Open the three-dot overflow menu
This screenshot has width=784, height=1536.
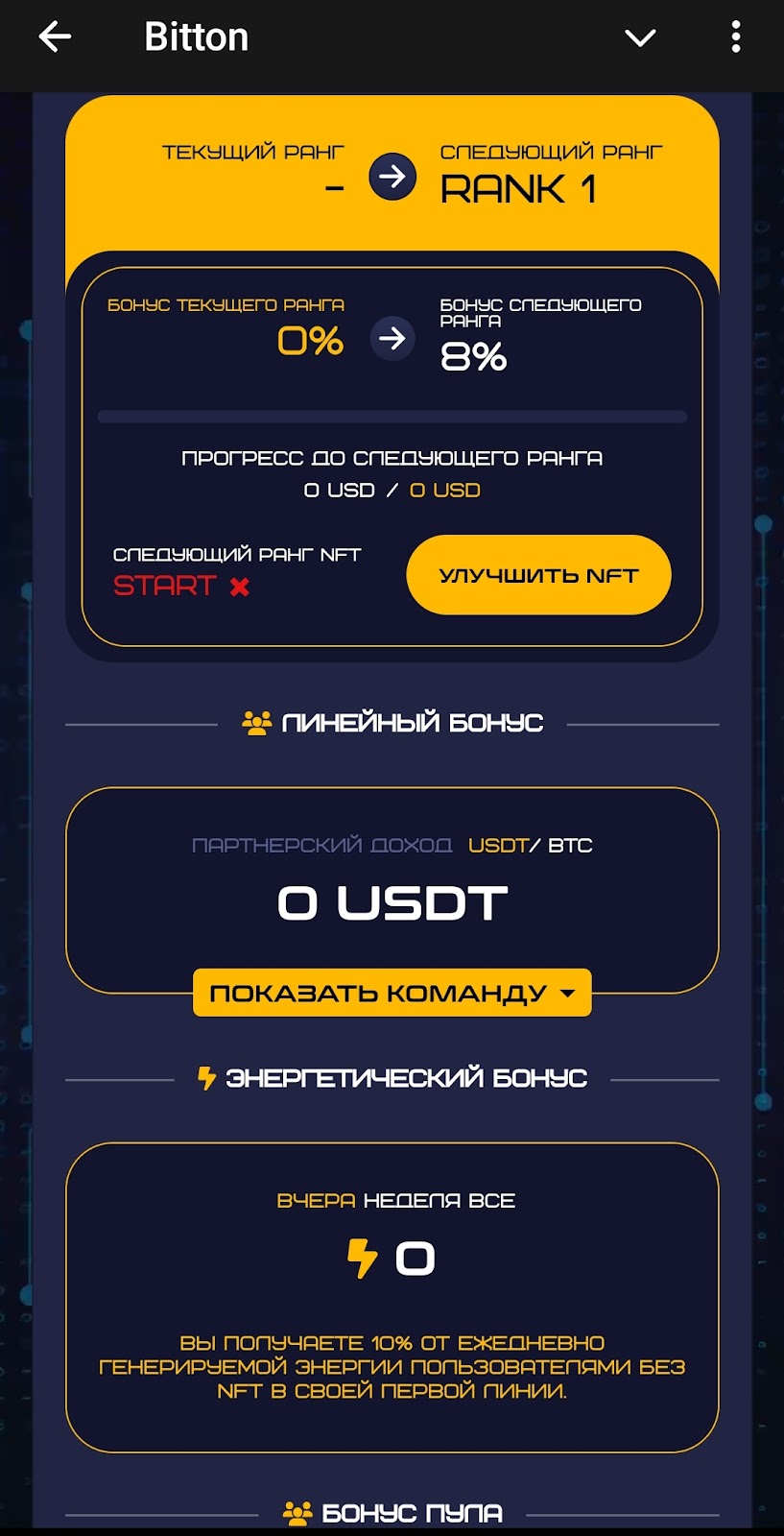pyautogui.click(x=736, y=37)
